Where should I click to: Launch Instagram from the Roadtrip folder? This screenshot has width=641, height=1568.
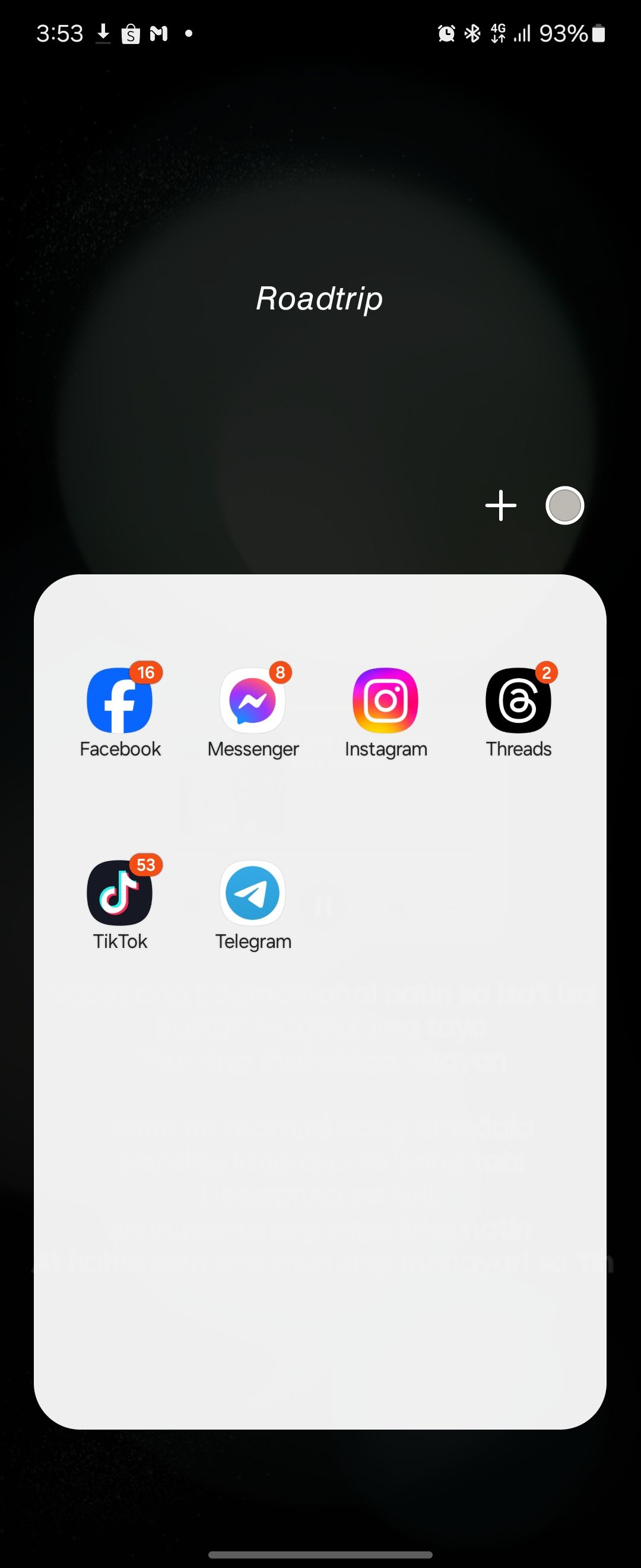coord(386,700)
